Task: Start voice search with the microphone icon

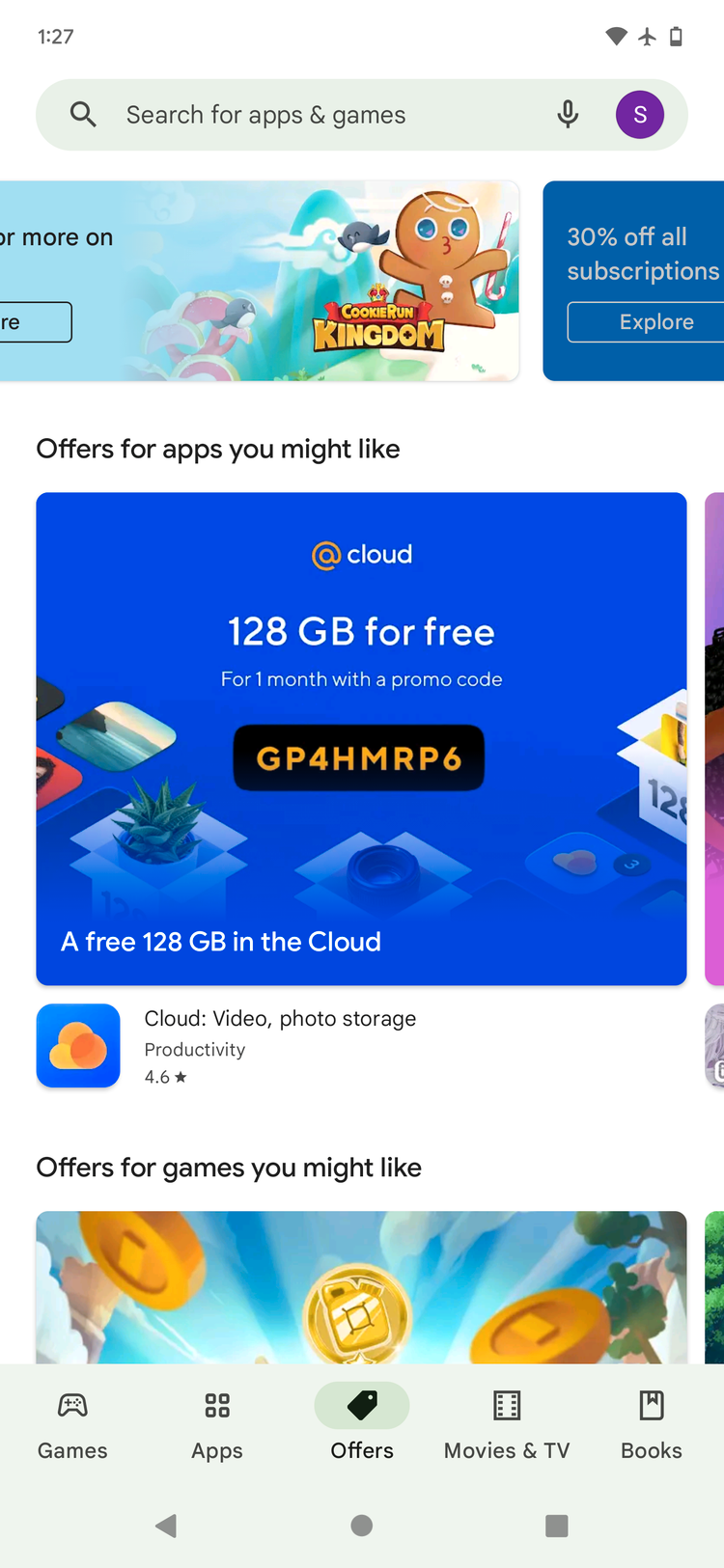Action: tap(568, 115)
